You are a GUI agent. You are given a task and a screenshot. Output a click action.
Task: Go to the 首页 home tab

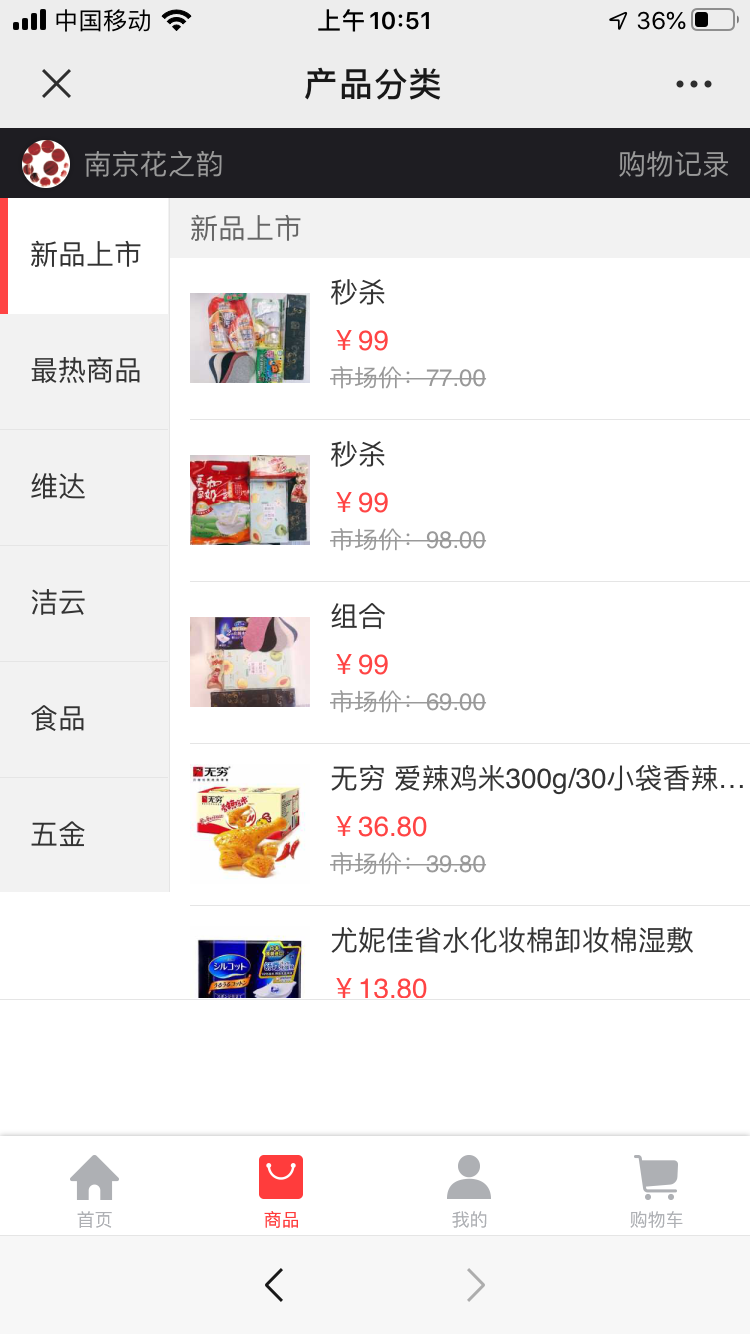tap(95, 1190)
